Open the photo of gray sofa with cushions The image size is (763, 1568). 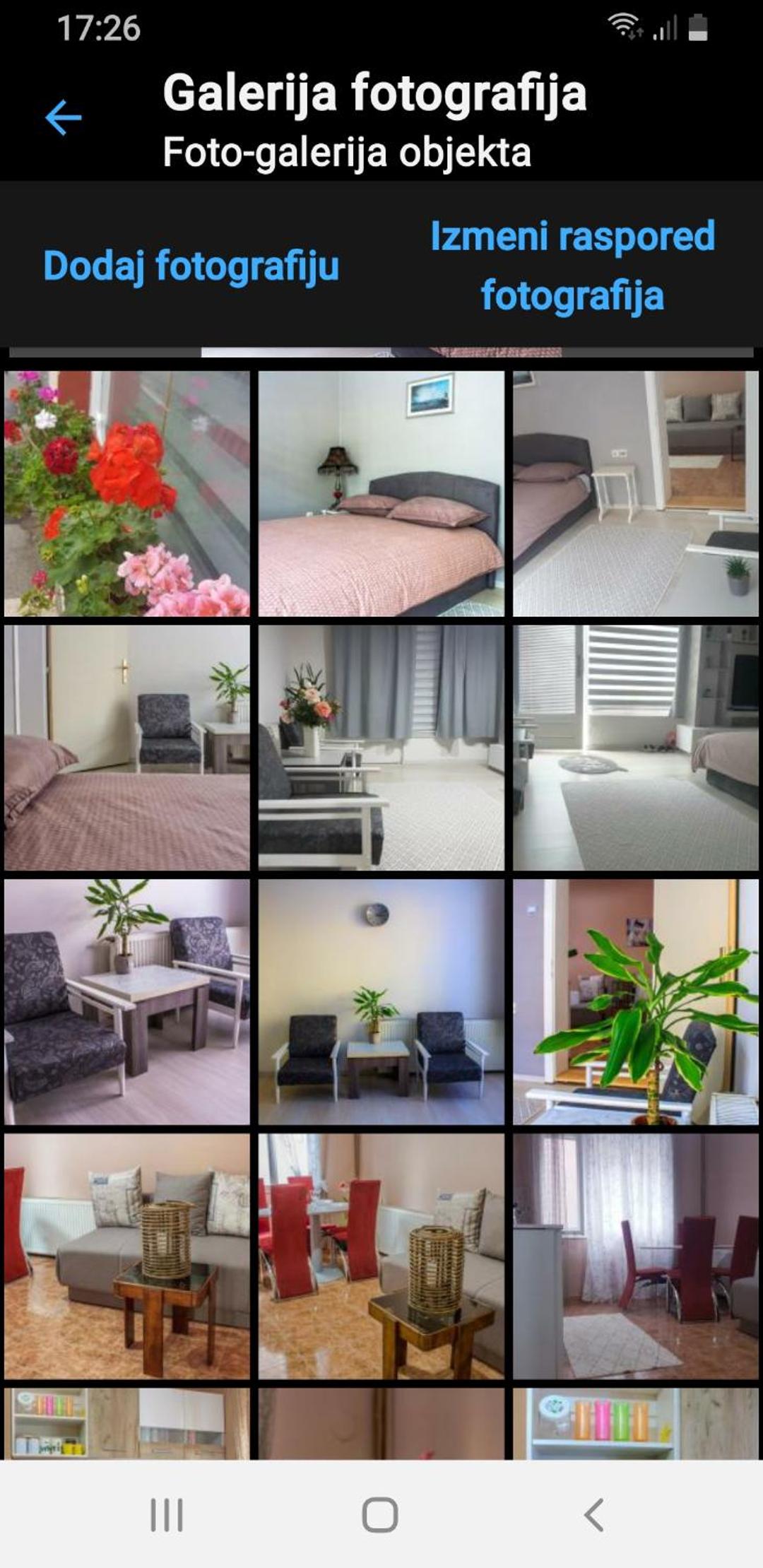127,1256
